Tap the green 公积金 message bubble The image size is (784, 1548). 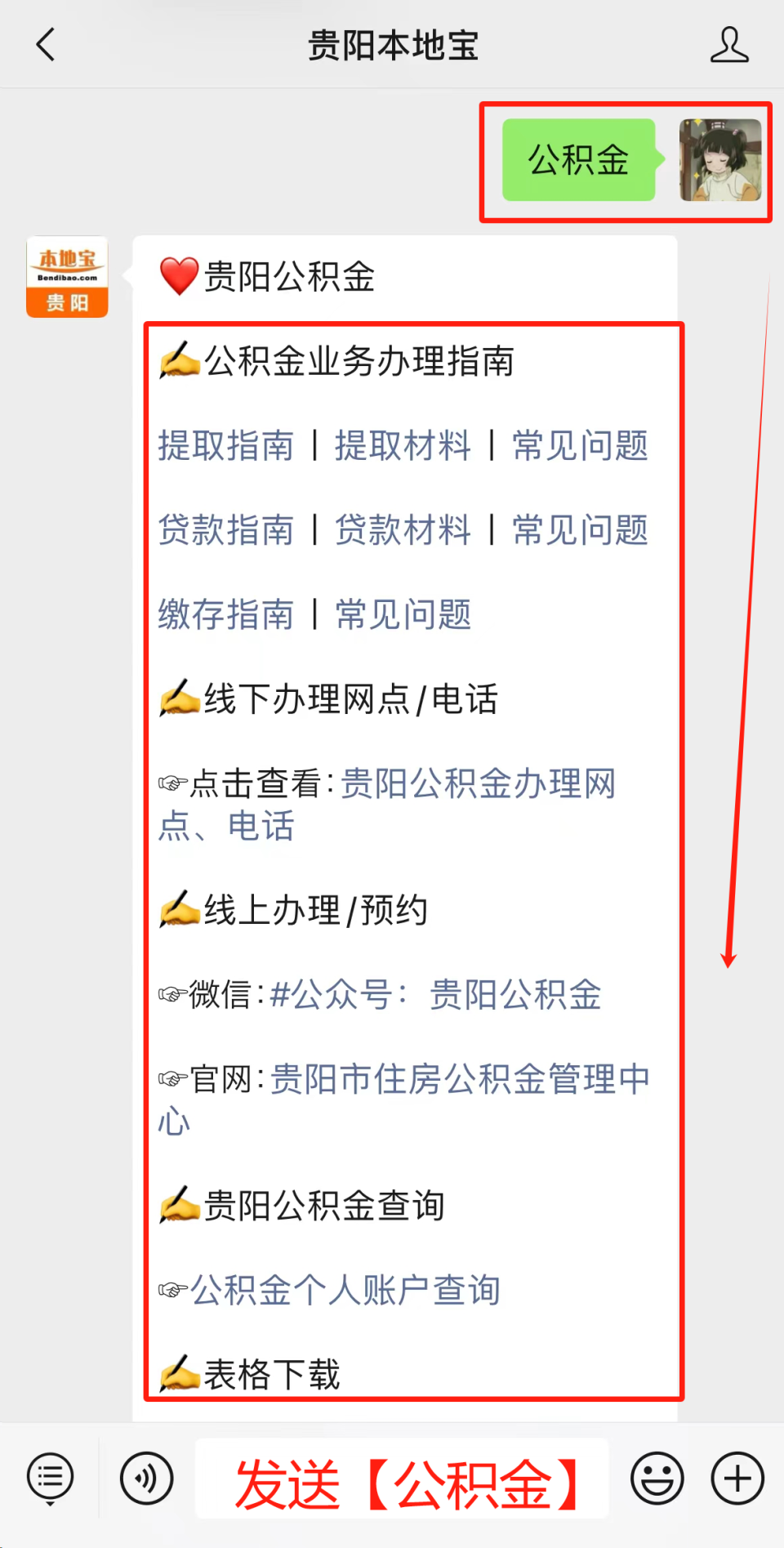pyautogui.click(x=577, y=161)
